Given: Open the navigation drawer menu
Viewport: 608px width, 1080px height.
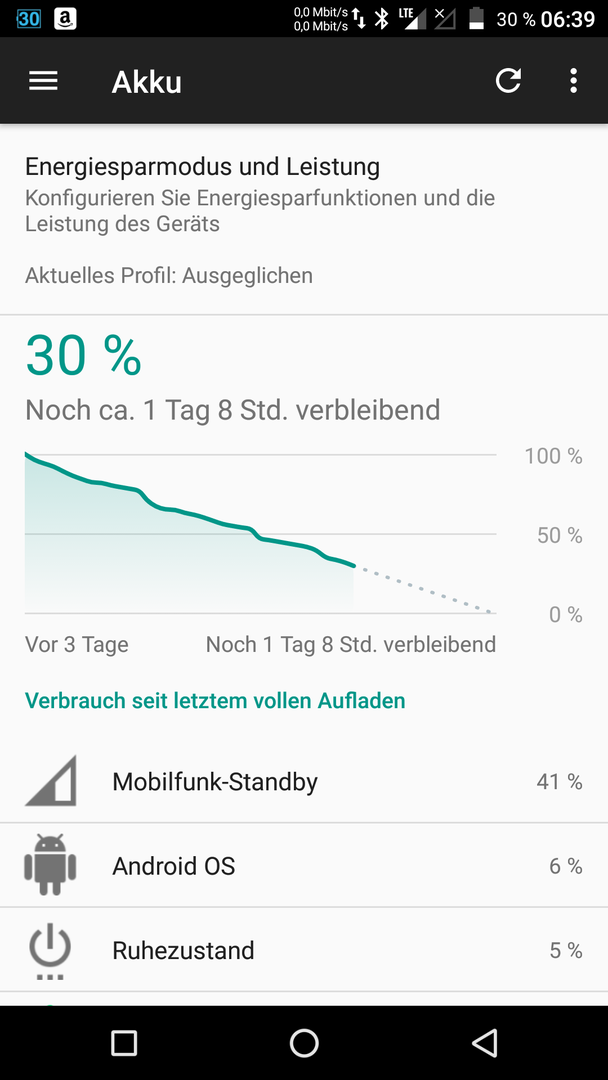Looking at the screenshot, I should [x=43, y=81].
